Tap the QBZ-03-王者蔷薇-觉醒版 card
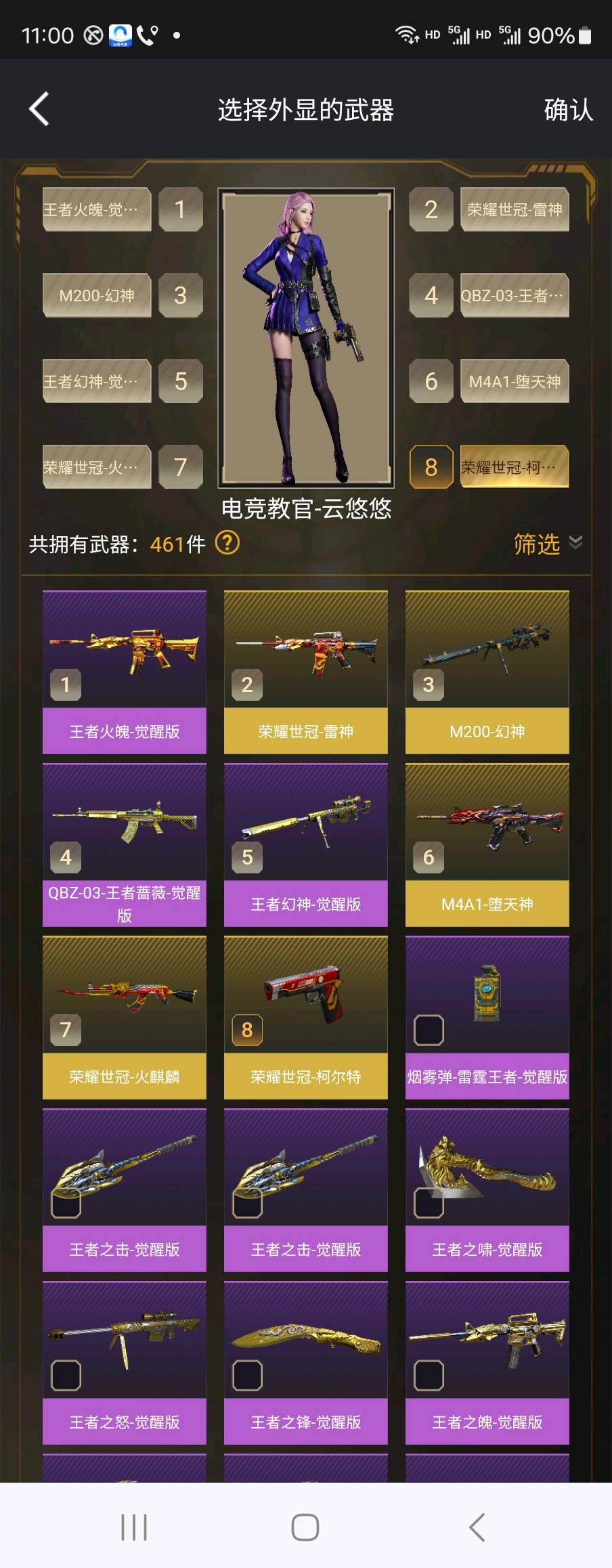Viewport: 612px width, 1568px height. [125, 844]
